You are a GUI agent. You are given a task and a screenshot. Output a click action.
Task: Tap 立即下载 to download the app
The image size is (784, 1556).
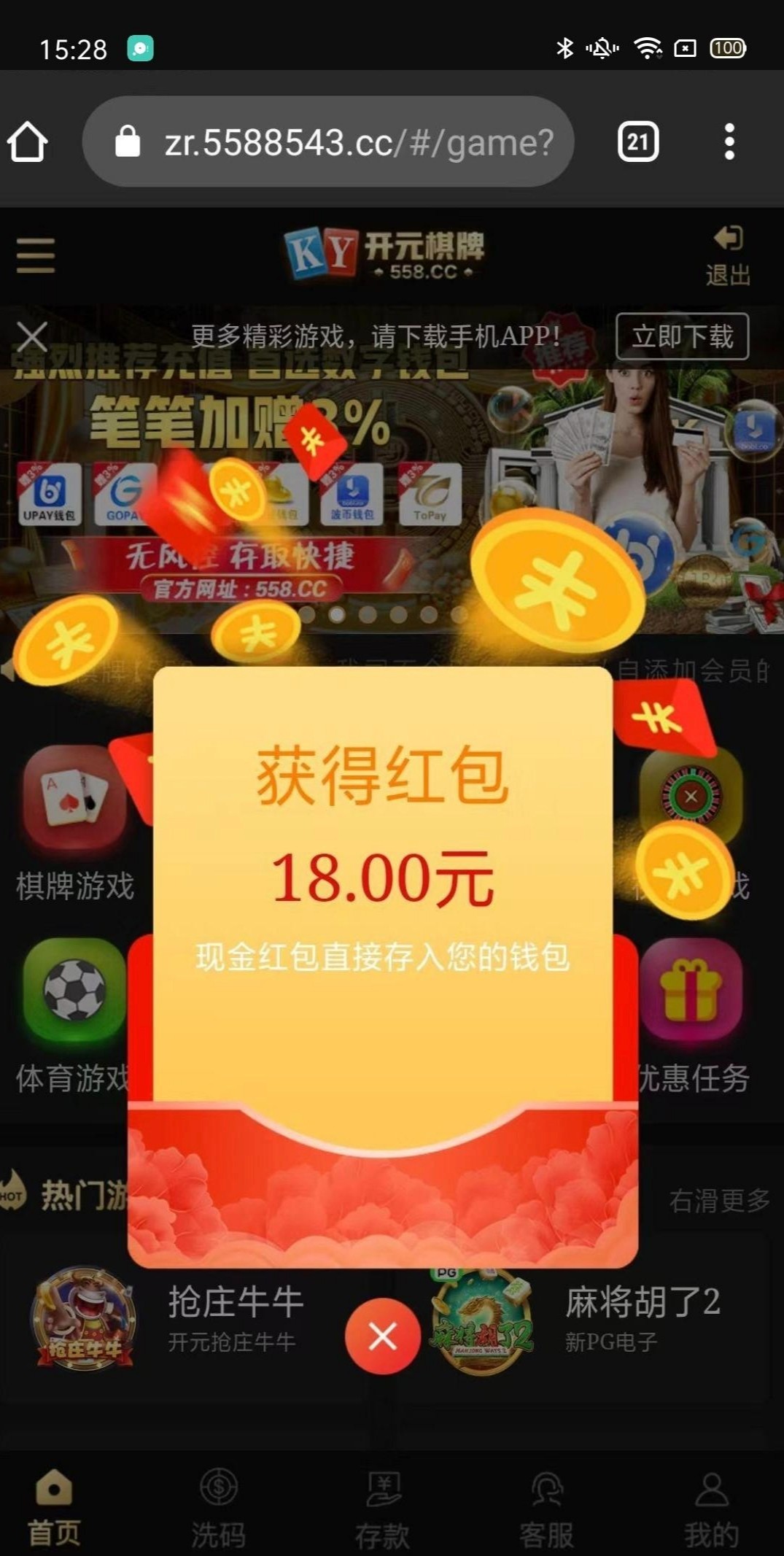coord(682,337)
